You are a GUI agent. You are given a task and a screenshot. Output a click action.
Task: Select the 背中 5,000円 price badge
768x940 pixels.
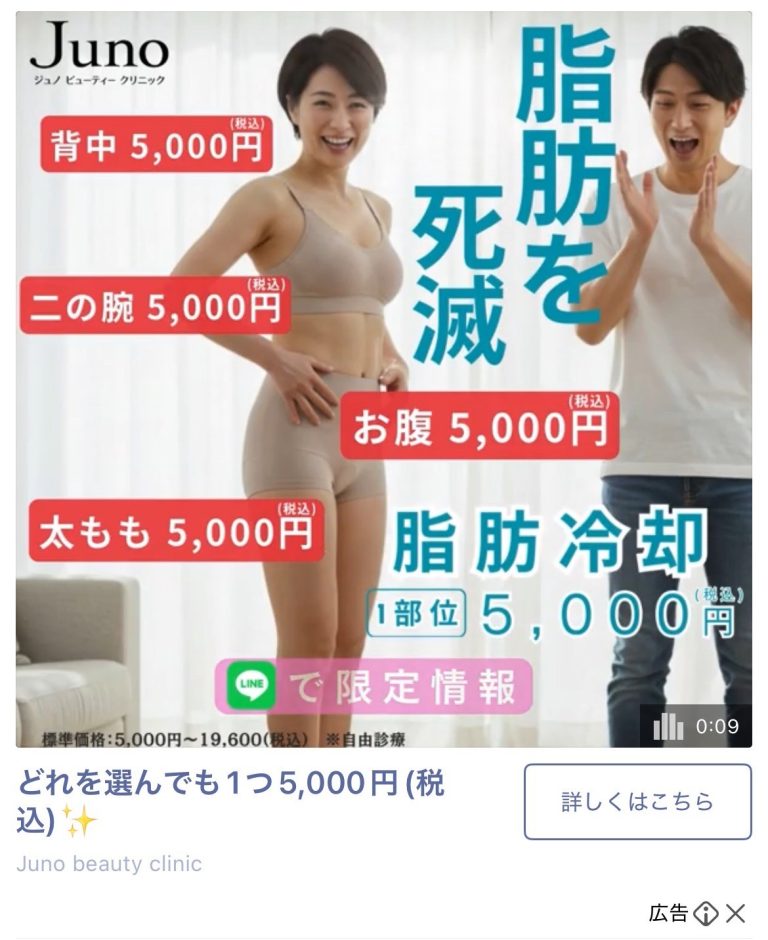click(x=155, y=143)
